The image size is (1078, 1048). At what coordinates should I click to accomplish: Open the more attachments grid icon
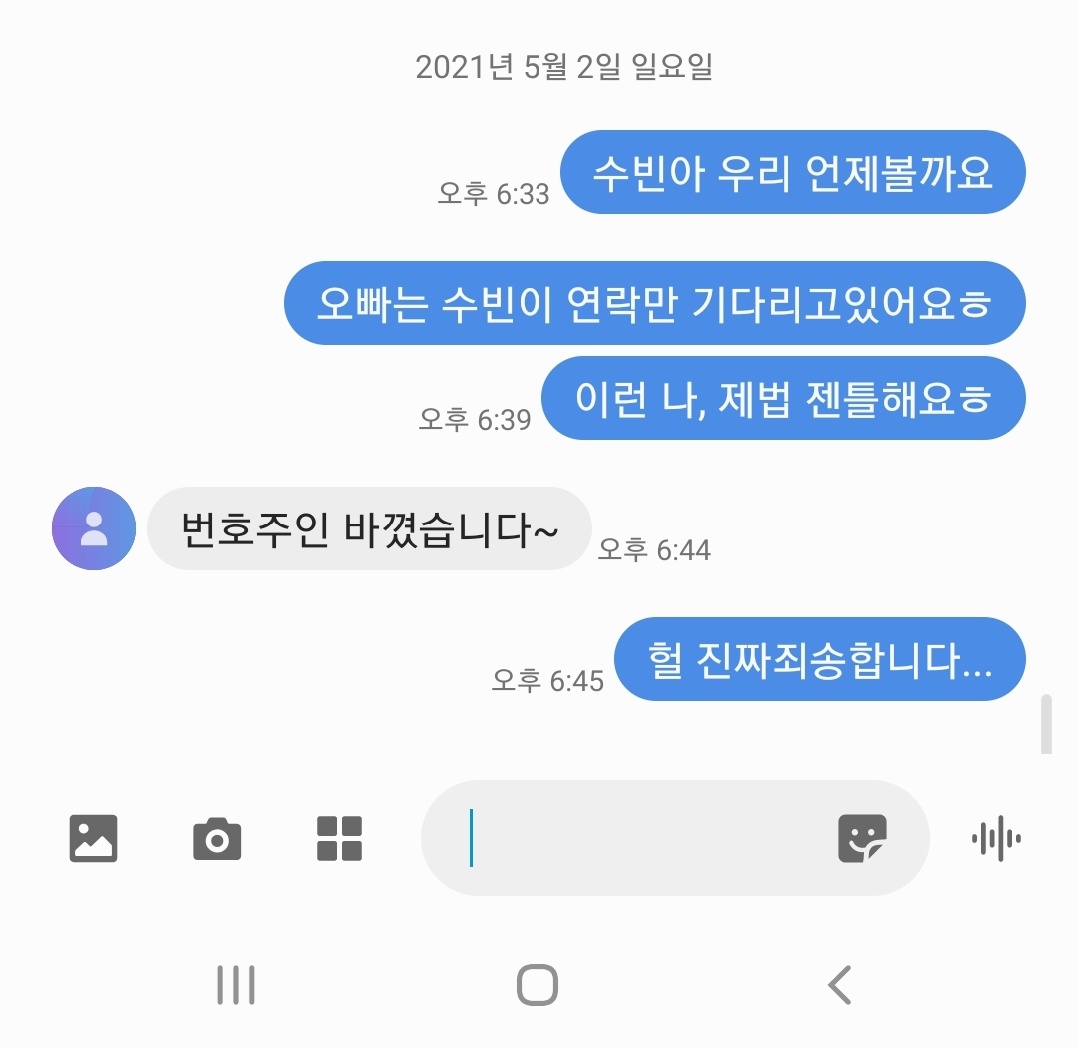[339, 838]
